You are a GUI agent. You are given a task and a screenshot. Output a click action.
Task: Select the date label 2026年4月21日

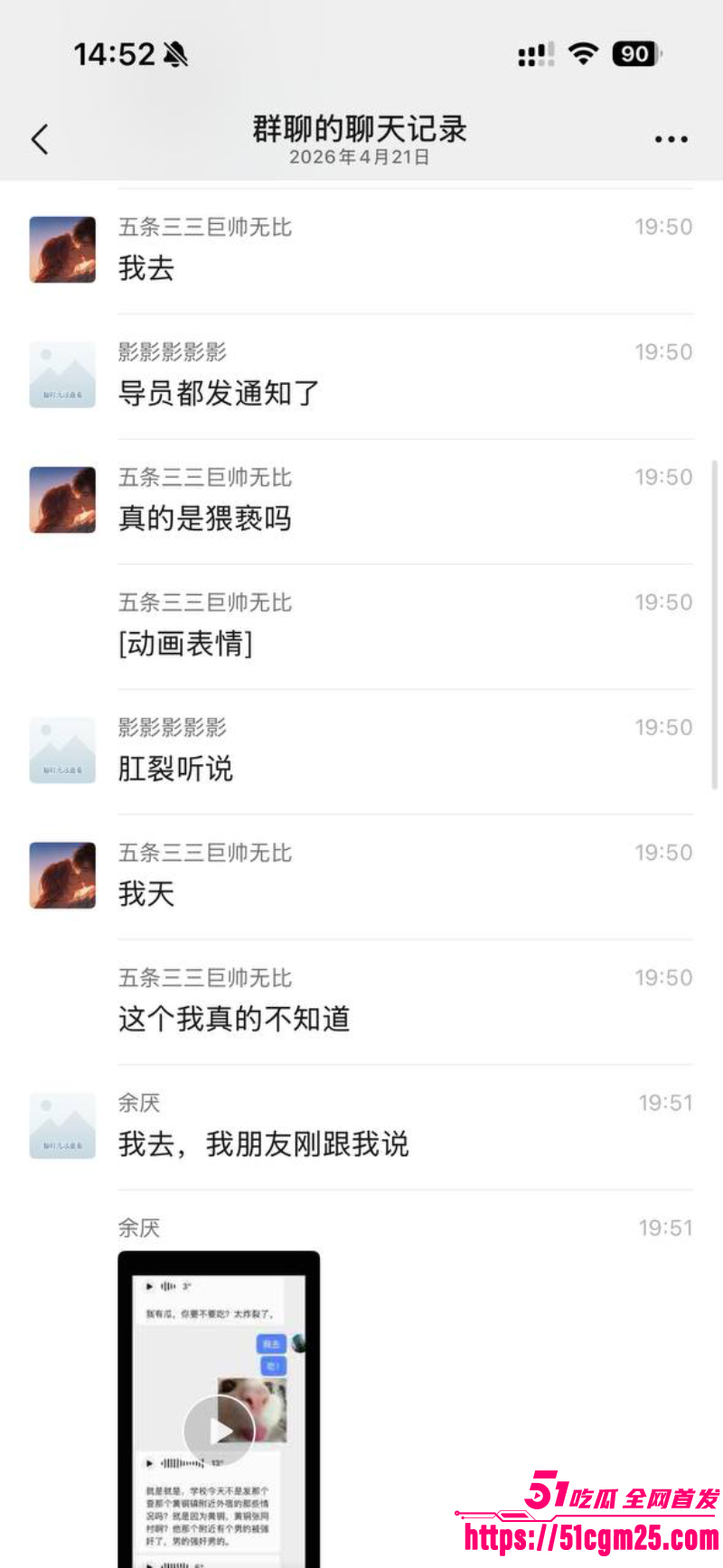(360, 157)
